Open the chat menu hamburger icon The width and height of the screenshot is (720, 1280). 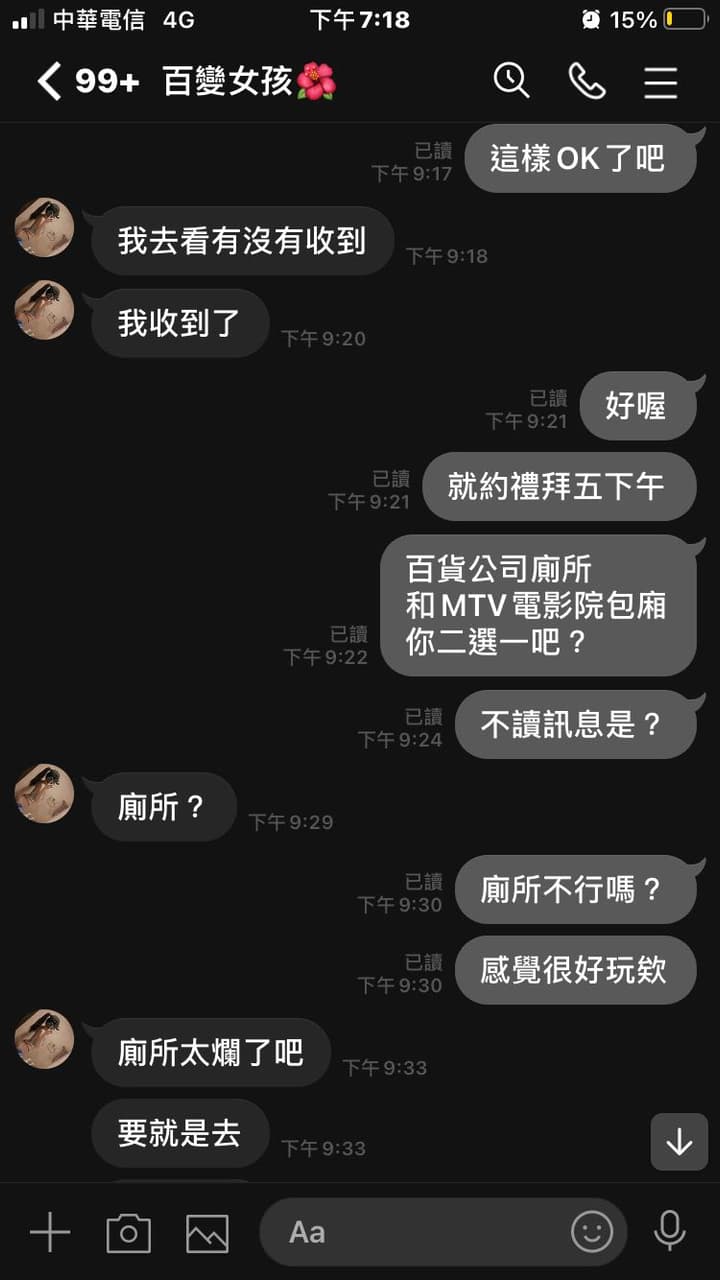(661, 82)
